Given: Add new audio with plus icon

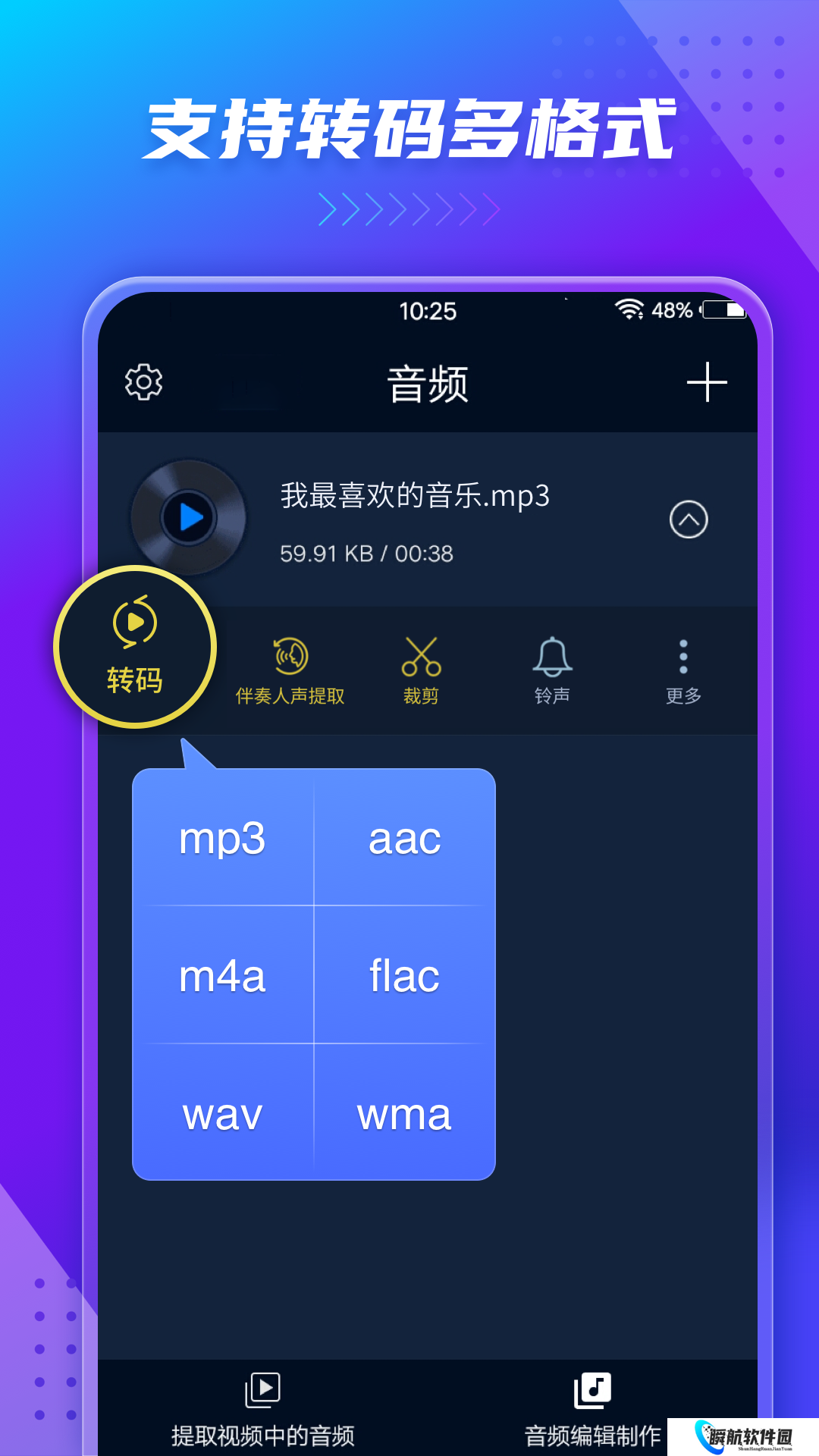Looking at the screenshot, I should (x=707, y=381).
